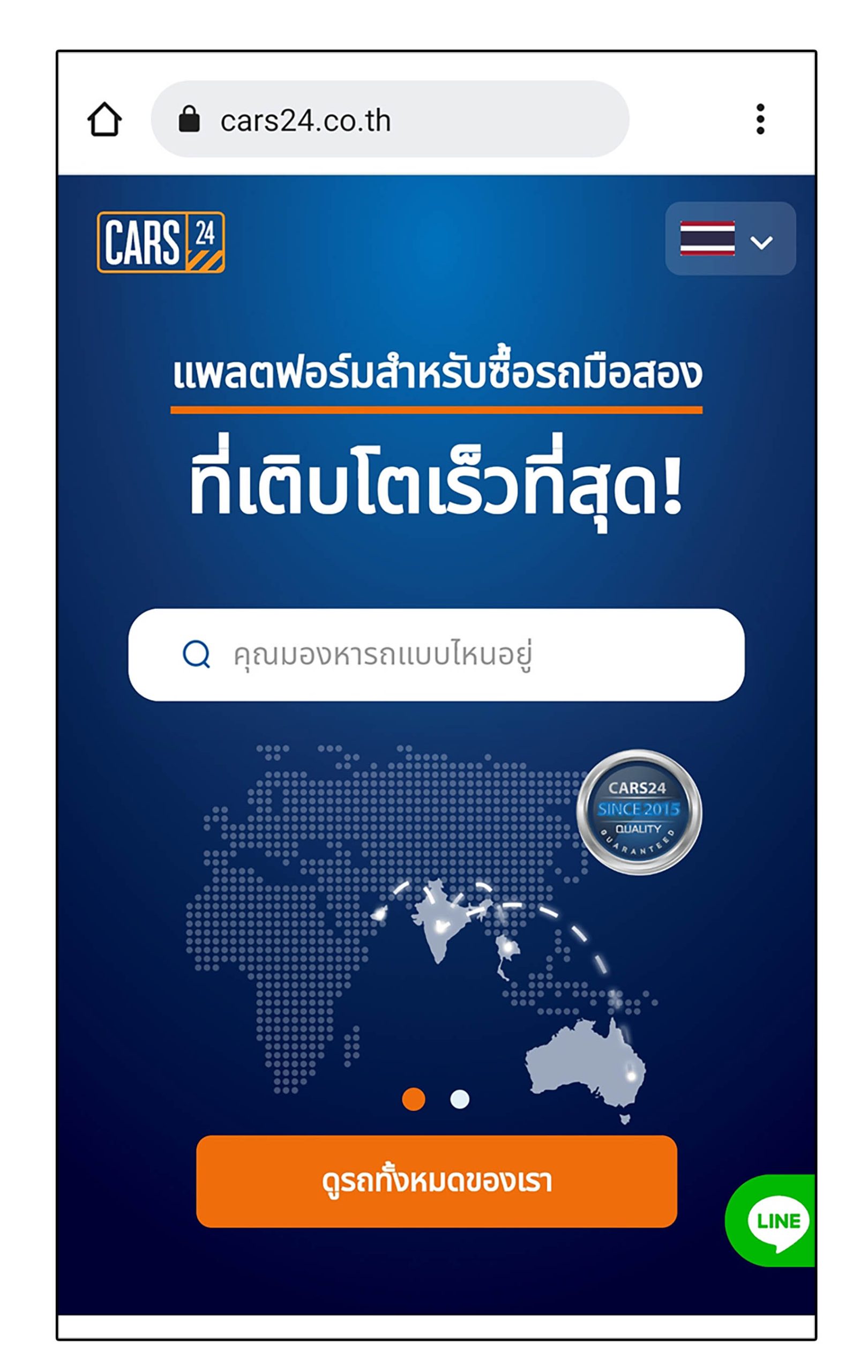This screenshot has width=868, height=1372.
Task: Open the LINE chat floating button
Action: (776, 1221)
